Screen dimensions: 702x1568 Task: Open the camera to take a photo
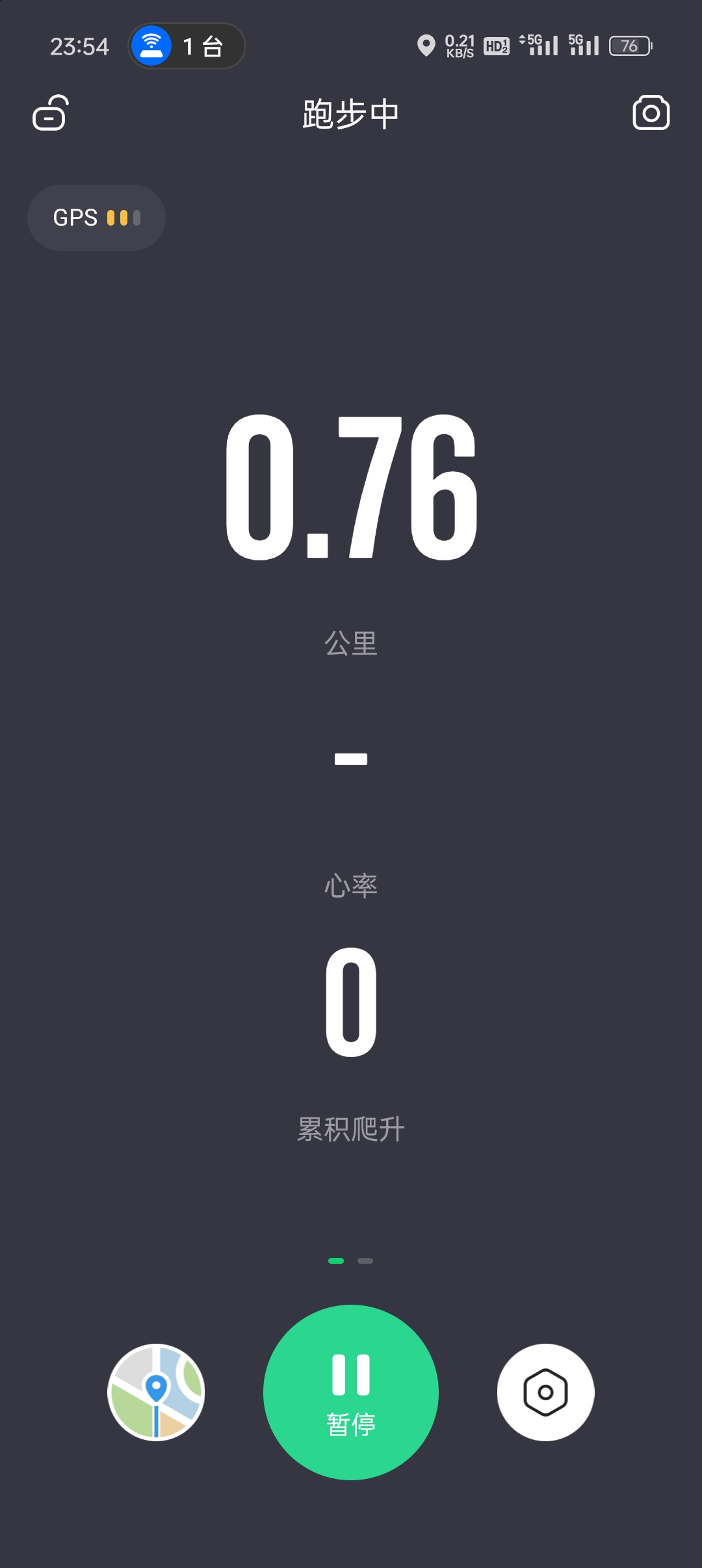pyautogui.click(x=651, y=113)
